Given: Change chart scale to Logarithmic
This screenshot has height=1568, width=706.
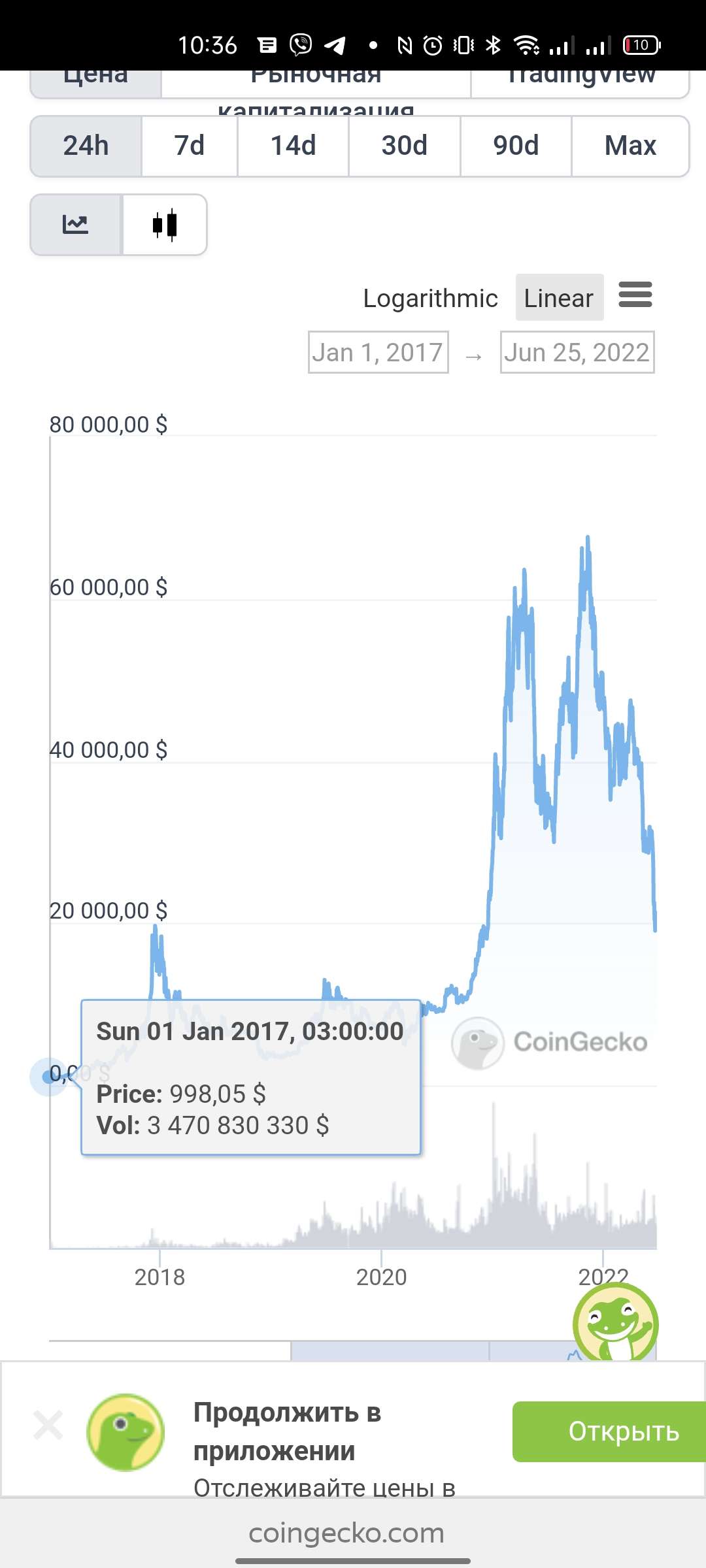Looking at the screenshot, I should point(430,298).
